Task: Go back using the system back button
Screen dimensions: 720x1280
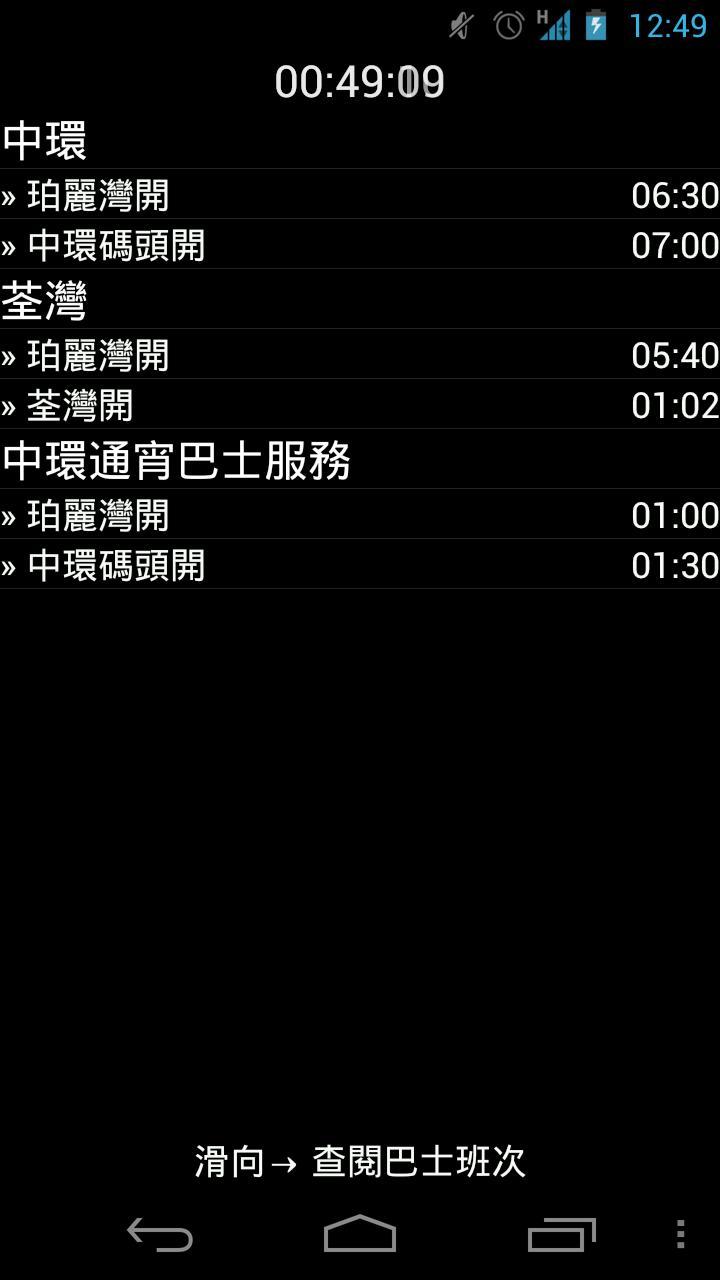Action: point(160,1235)
